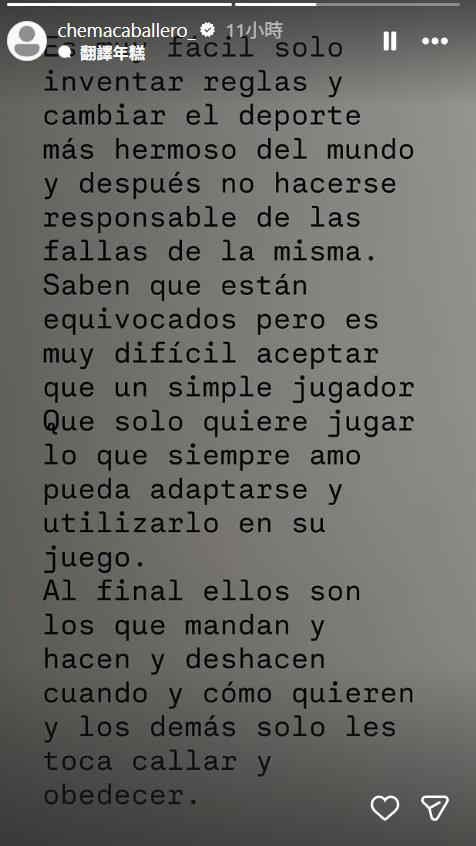Open chemacaballero_ profile picture

pos(27,41)
